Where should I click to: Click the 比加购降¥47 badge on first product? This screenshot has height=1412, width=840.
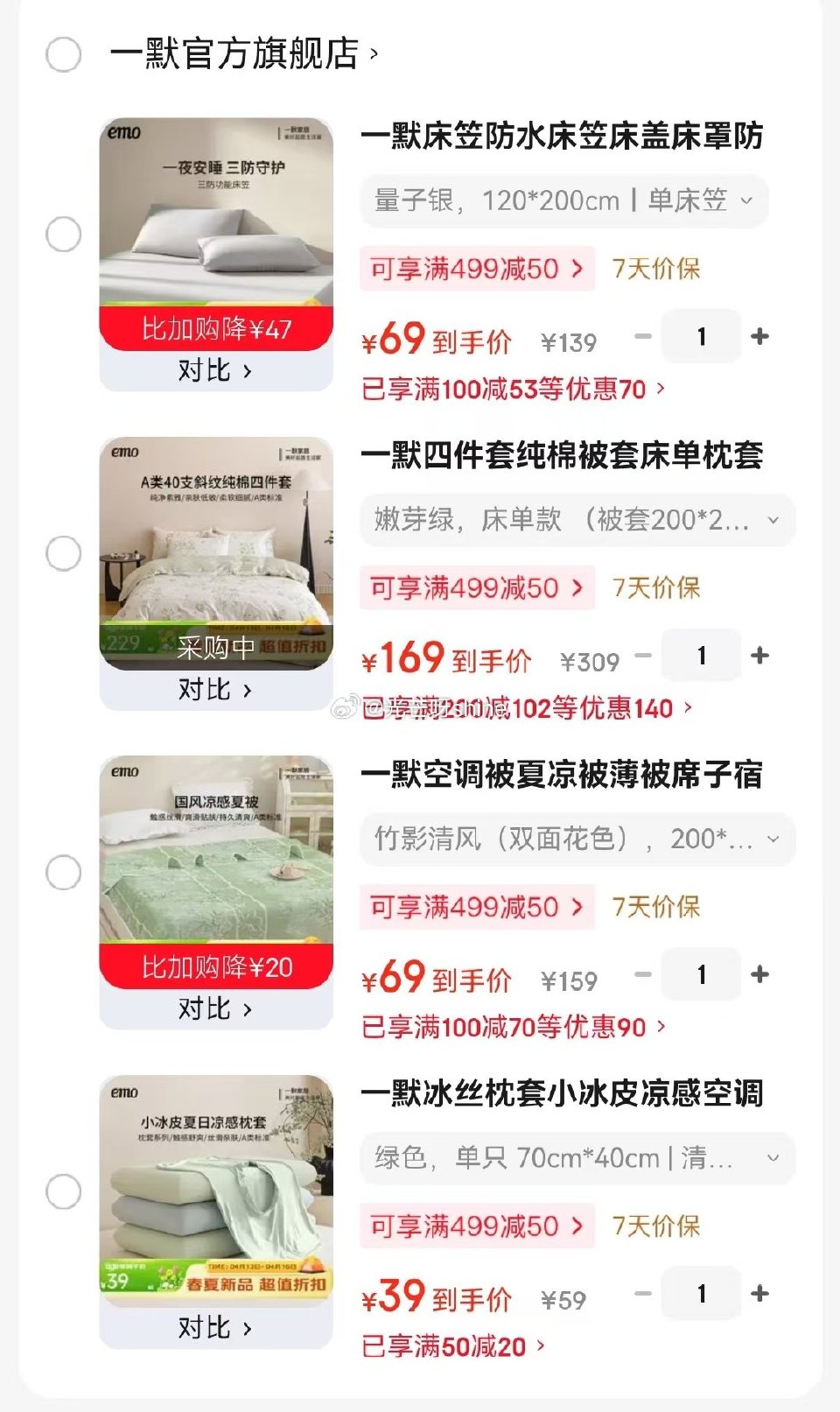click(x=216, y=328)
